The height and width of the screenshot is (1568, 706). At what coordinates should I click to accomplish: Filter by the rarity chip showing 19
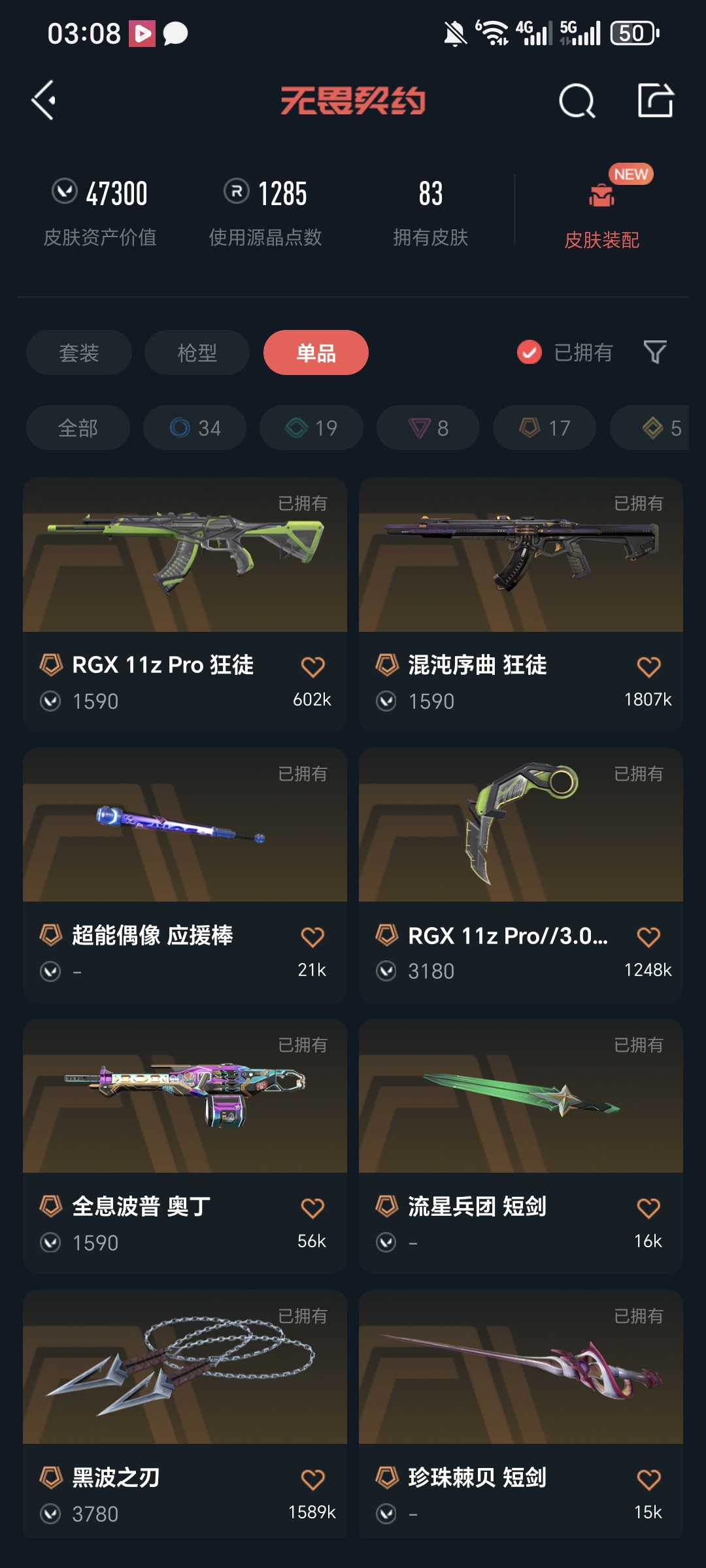coord(311,428)
